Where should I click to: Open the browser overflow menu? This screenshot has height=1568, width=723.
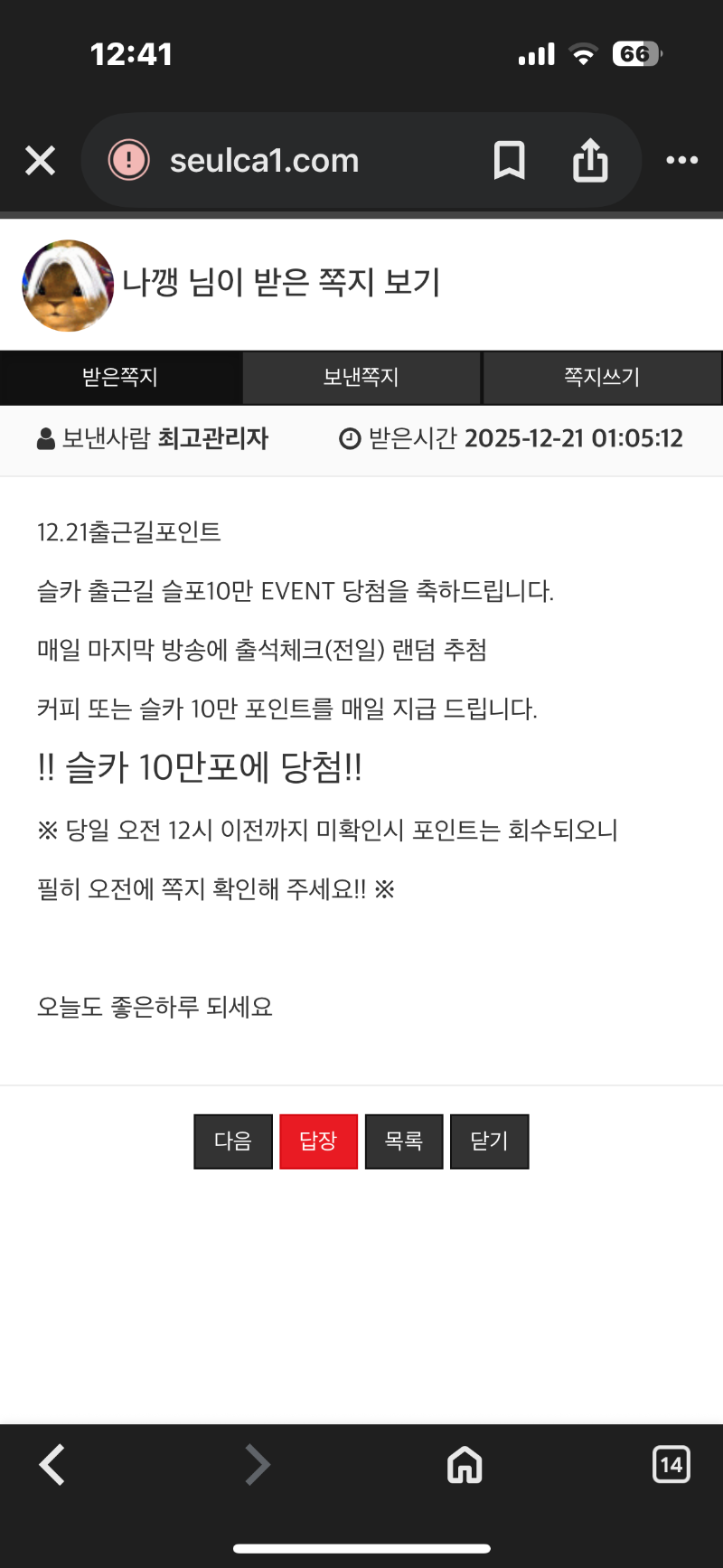(x=681, y=161)
